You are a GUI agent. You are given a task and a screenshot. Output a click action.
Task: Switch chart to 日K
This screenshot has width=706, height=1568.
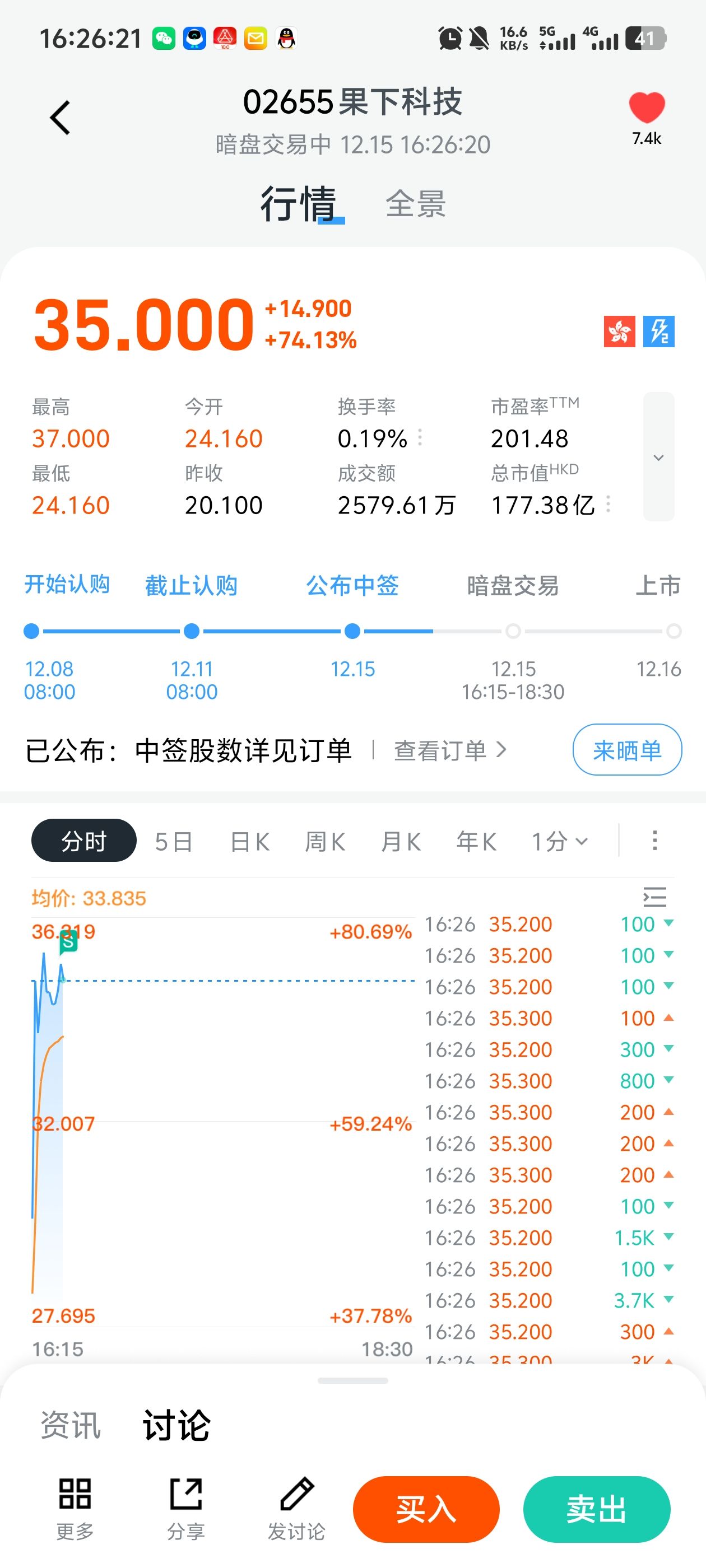[250, 842]
